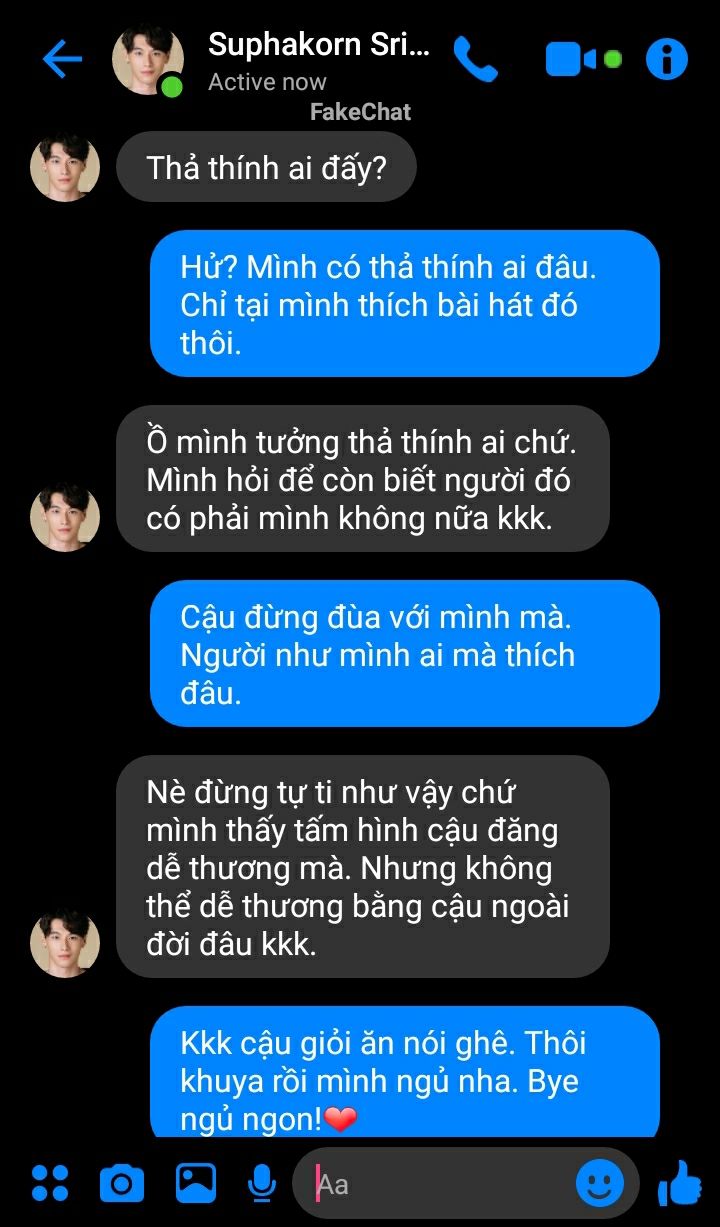Focus the Aa message field
Screen dimensions: 720x1227
click(x=440, y=1185)
